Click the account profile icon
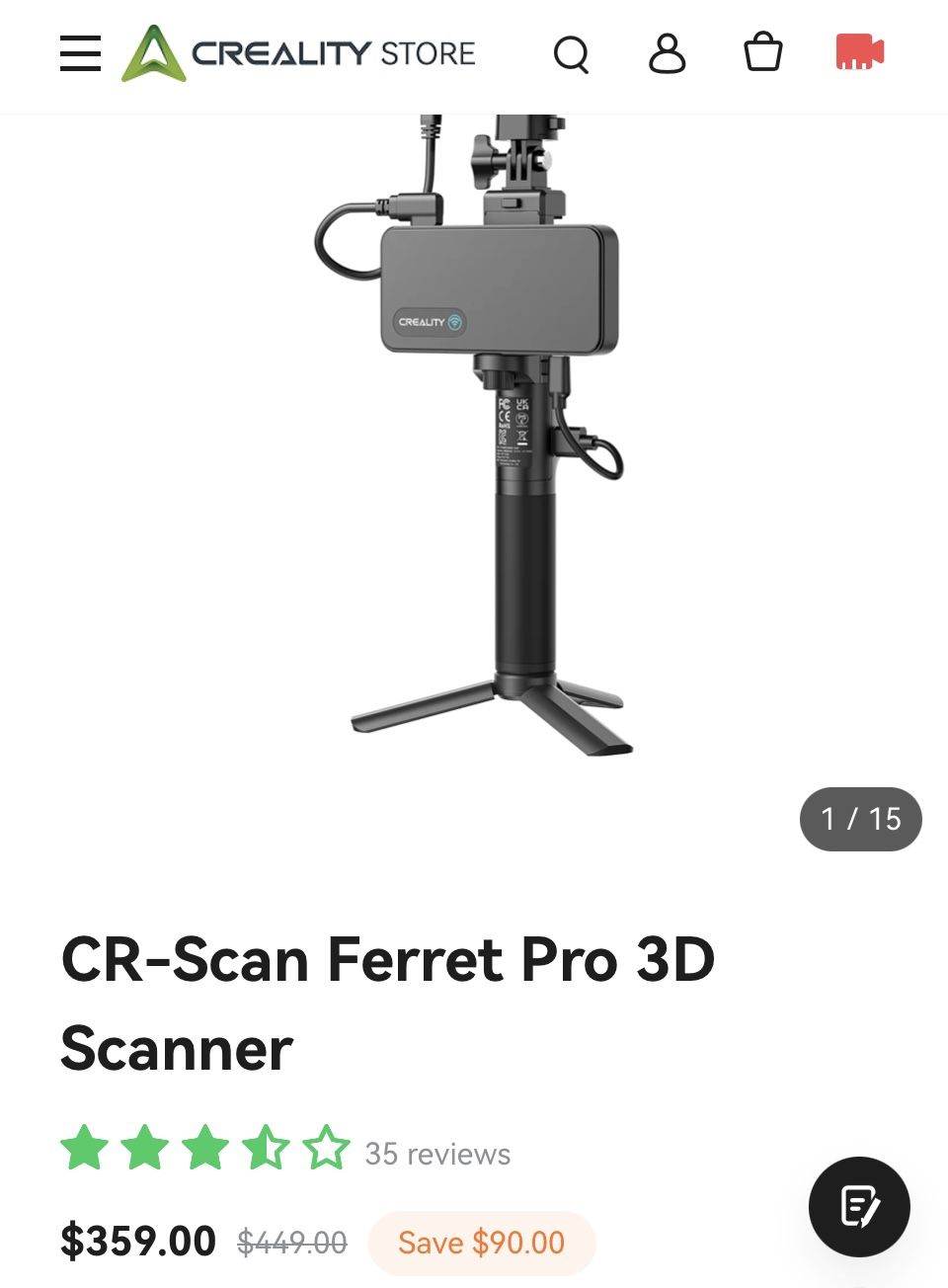Screen dimensions: 948x1288 [x=668, y=55]
